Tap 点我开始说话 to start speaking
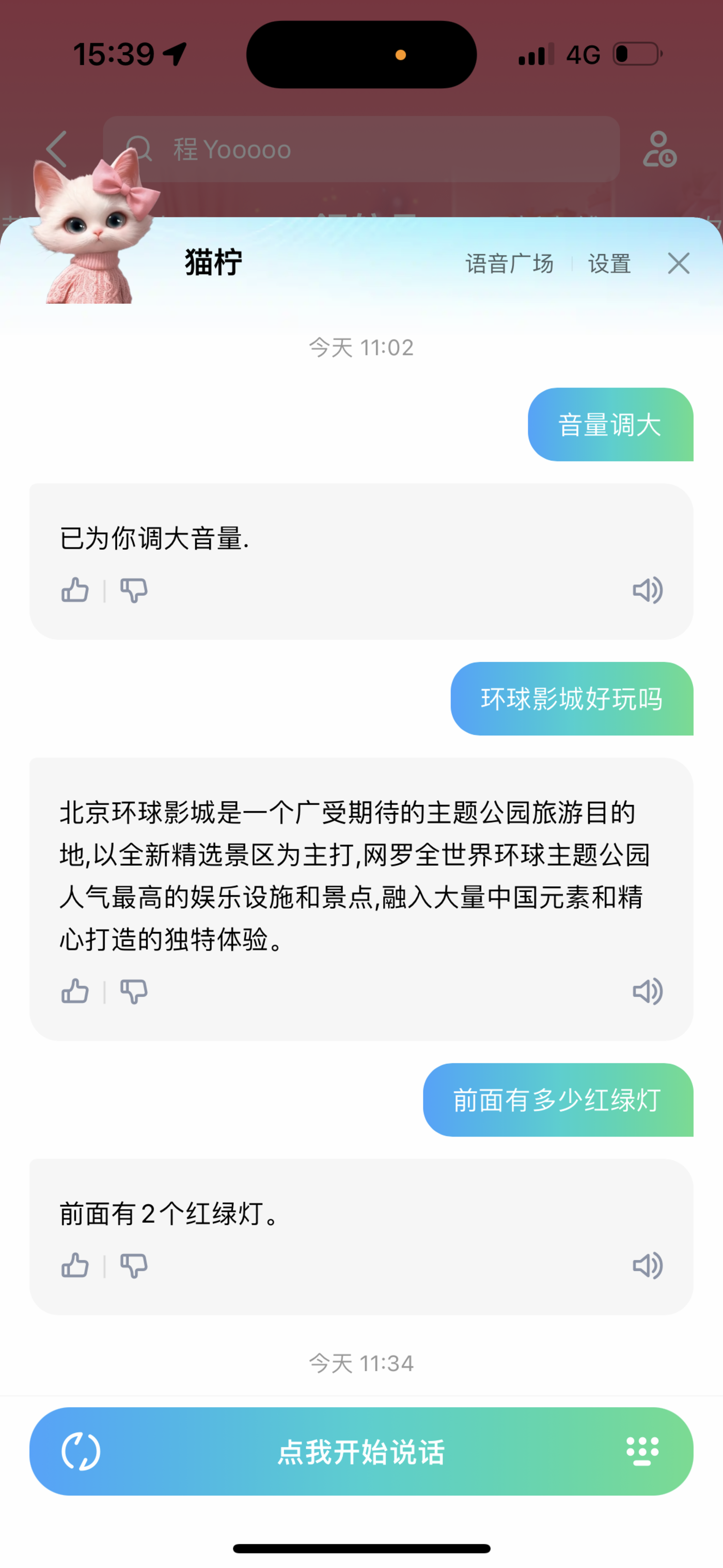This screenshot has height=1568, width=723. [361, 1452]
